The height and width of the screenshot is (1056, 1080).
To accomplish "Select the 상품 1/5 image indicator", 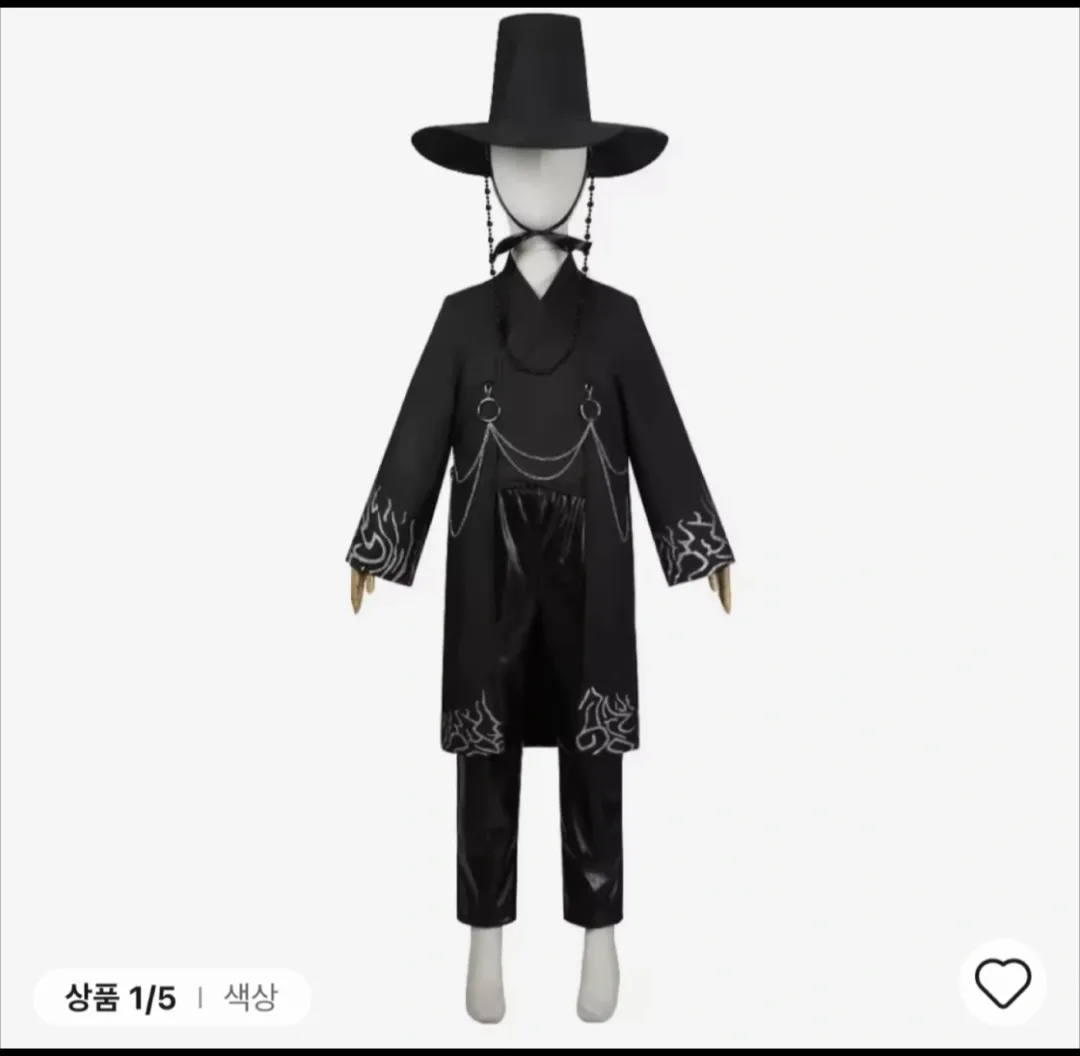I will [x=121, y=997].
